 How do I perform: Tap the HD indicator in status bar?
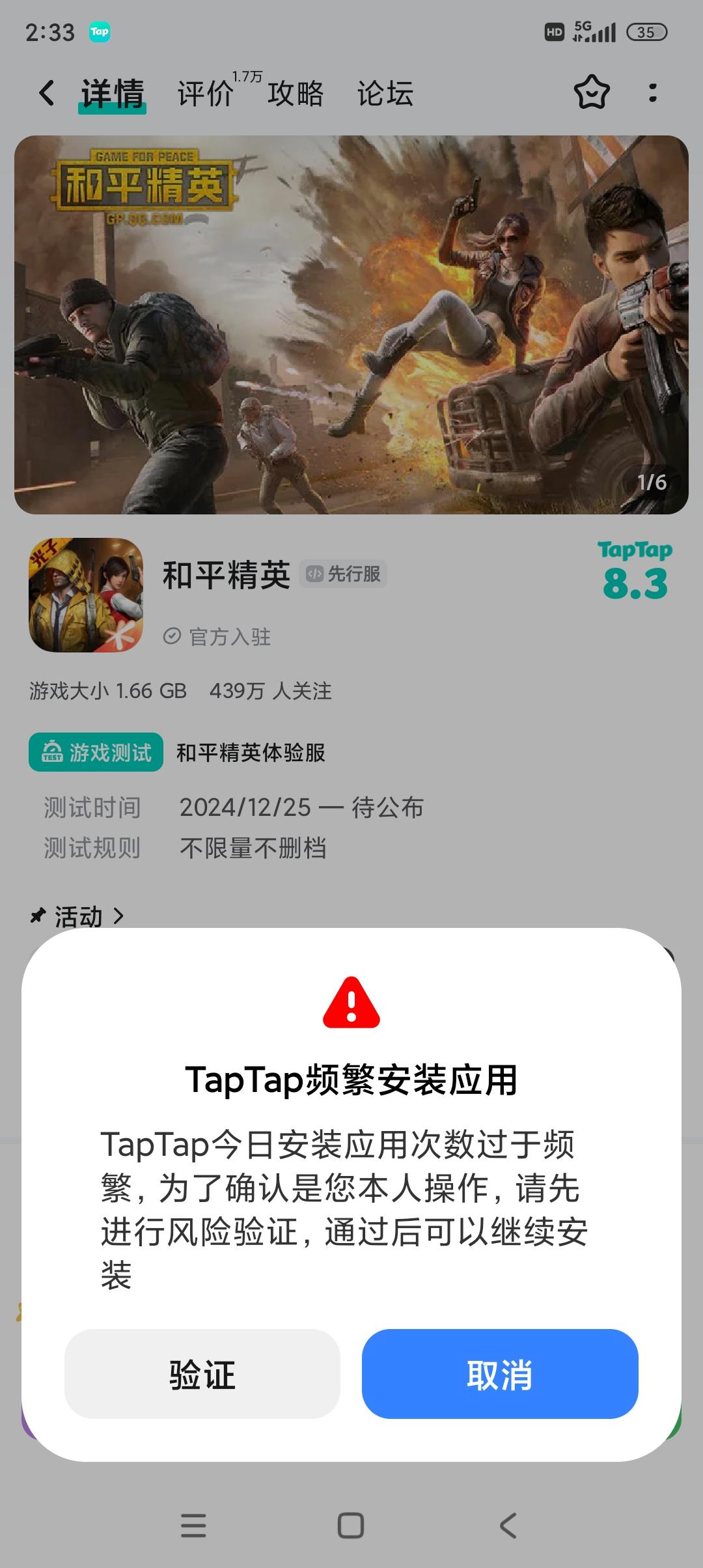pos(555,31)
